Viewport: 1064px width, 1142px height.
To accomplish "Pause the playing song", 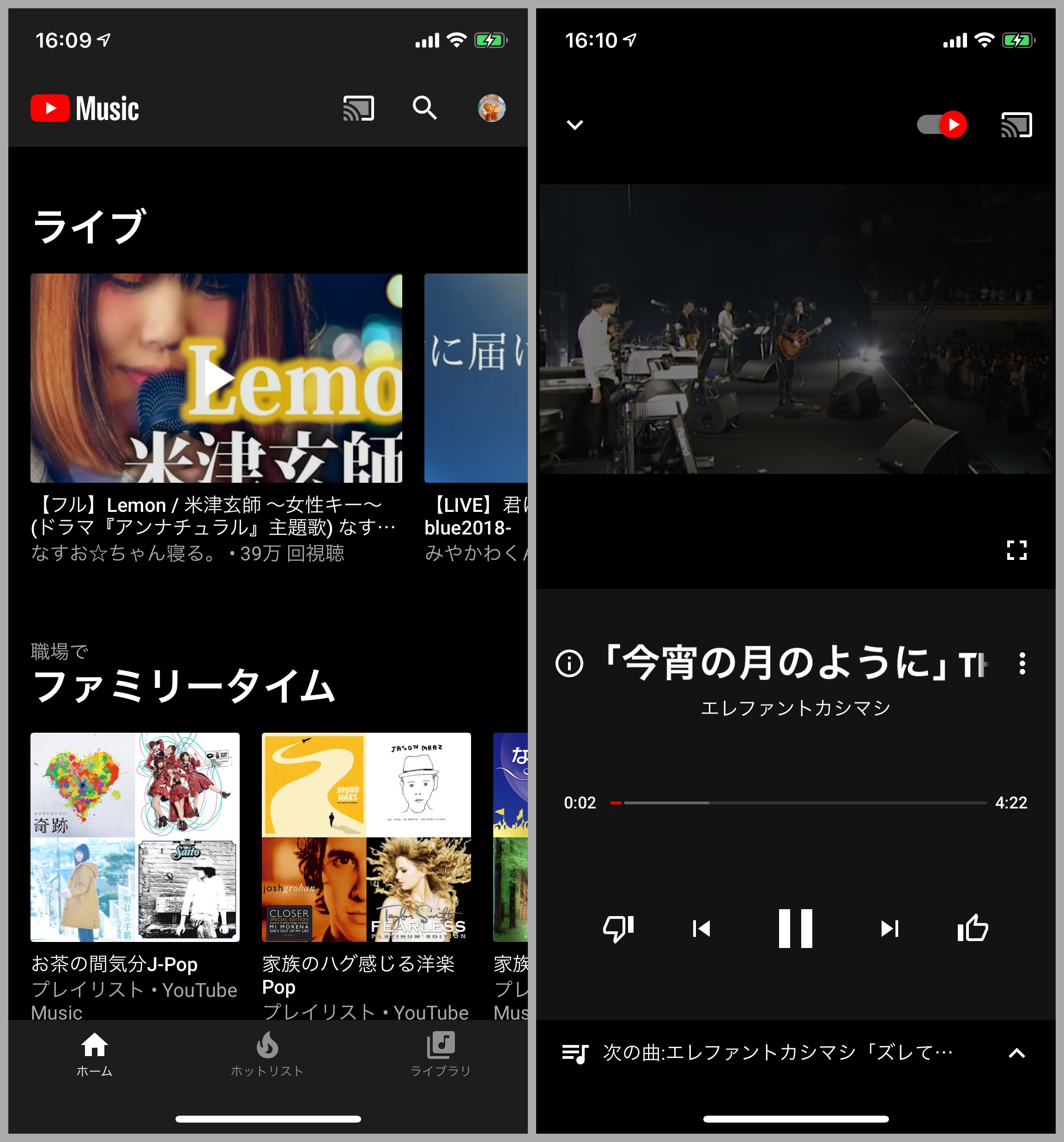I will [795, 928].
